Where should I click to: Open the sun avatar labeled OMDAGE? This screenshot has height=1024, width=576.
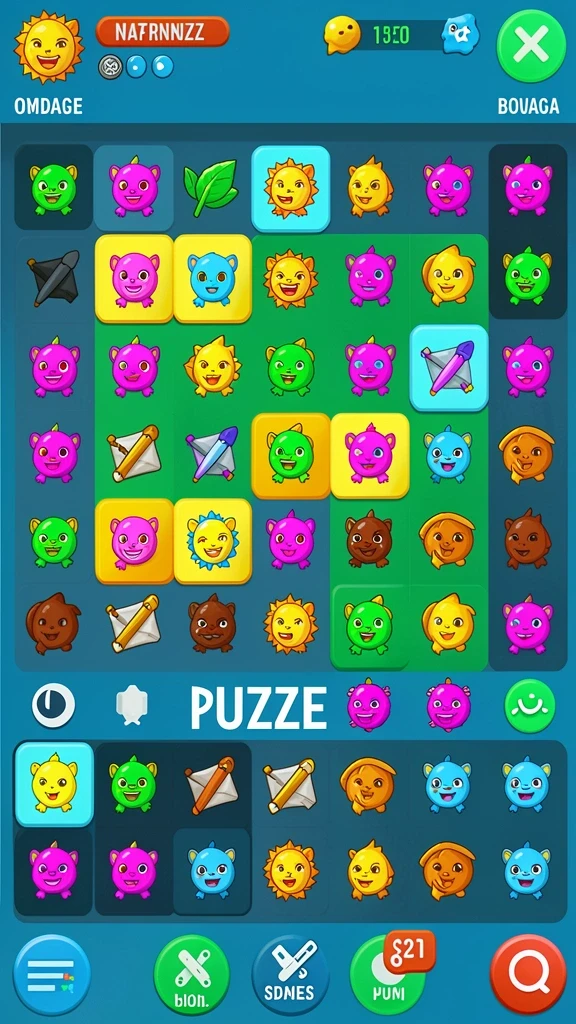click(49, 46)
